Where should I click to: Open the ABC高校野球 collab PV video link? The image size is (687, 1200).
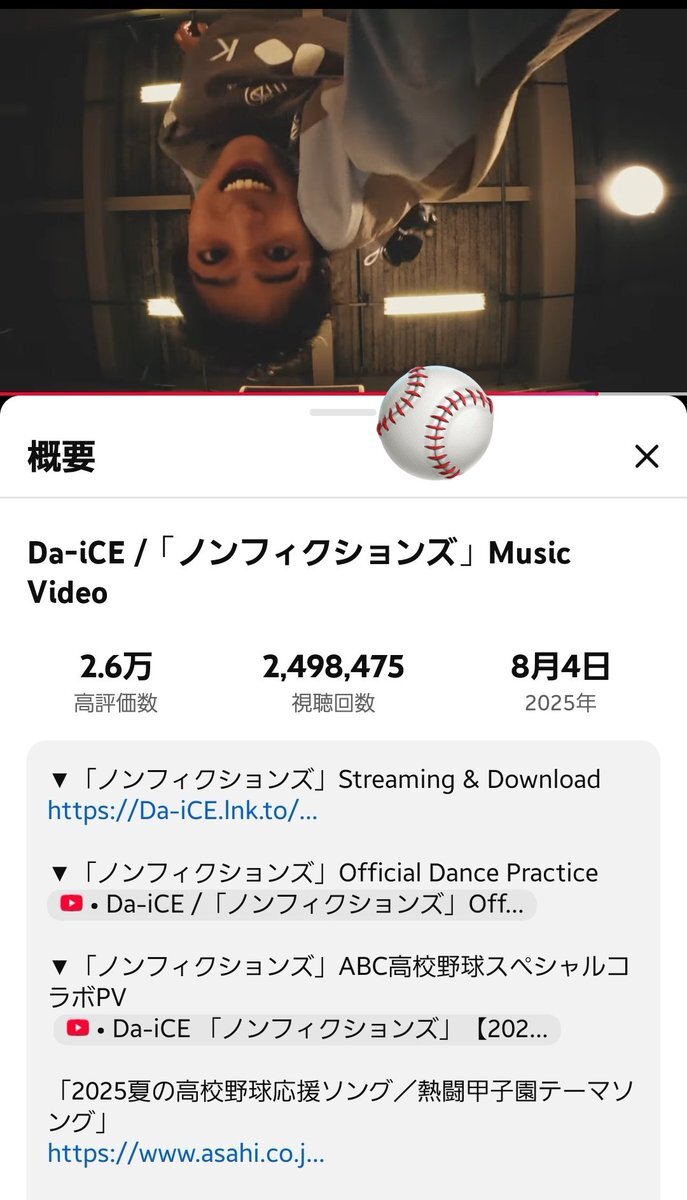307,1029
